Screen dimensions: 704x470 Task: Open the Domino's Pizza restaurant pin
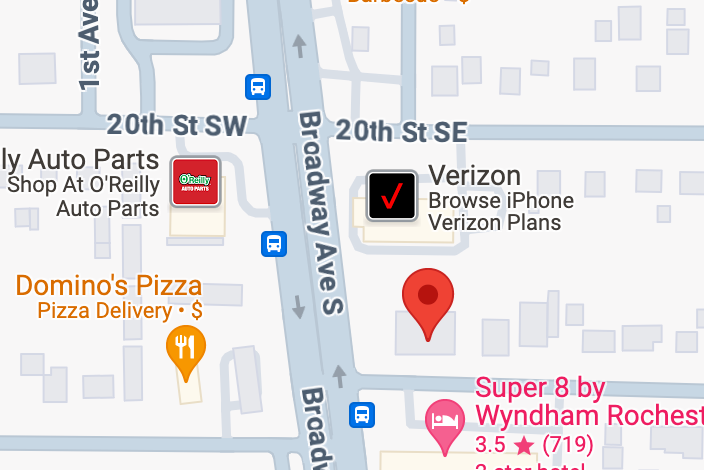tap(185, 349)
